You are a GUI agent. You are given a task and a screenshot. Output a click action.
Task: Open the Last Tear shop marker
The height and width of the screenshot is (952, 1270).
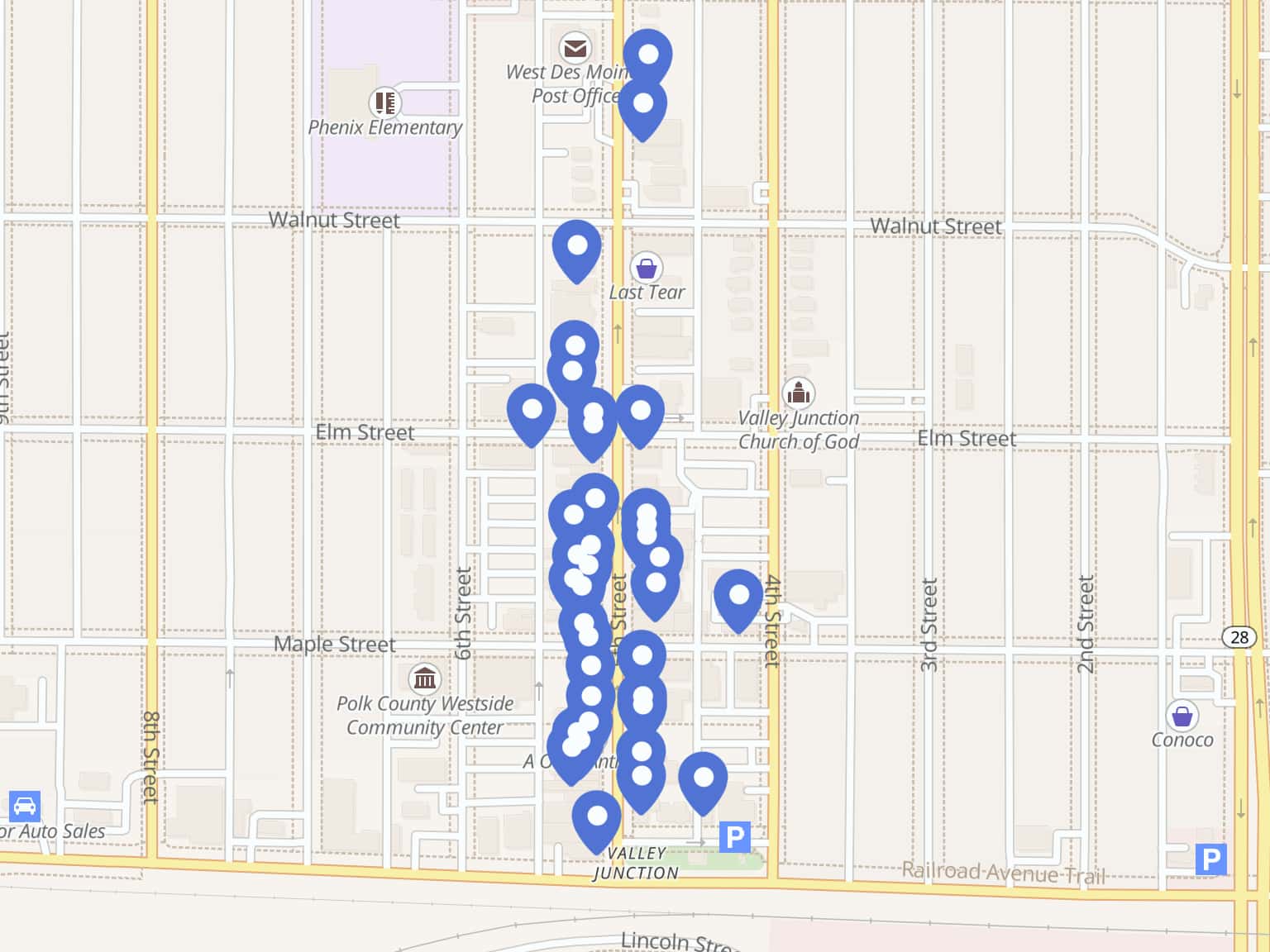pyautogui.click(x=647, y=268)
